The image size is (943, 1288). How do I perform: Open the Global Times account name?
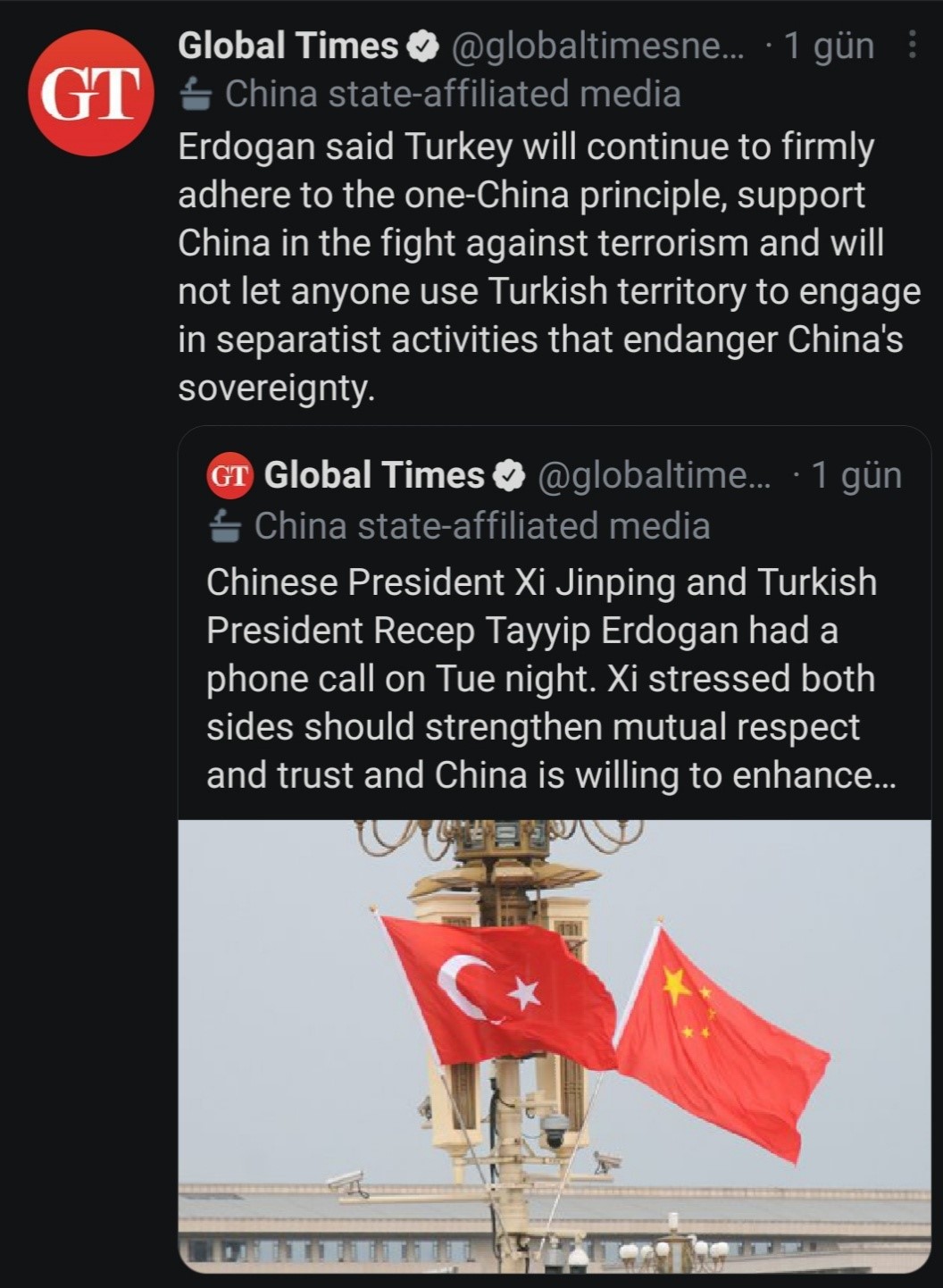click(288, 46)
